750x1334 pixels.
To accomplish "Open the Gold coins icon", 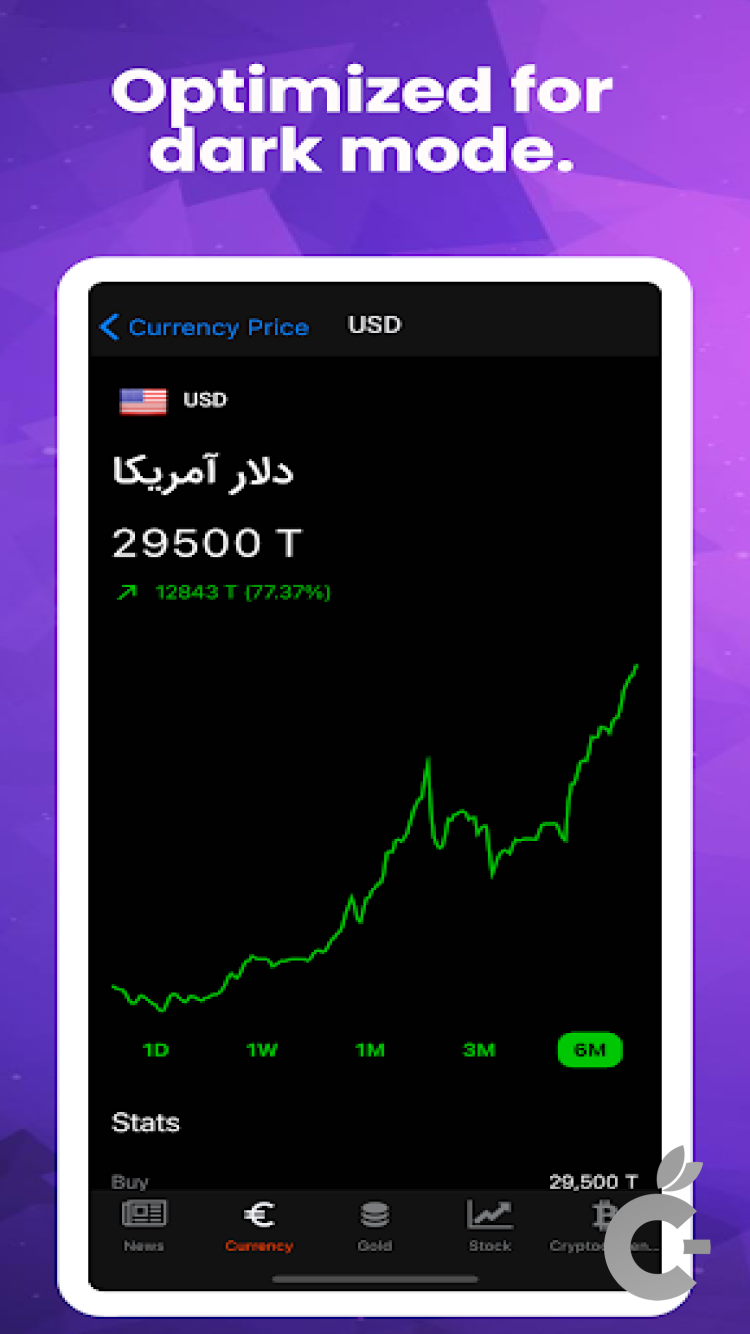I will [x=375, y=1212].
